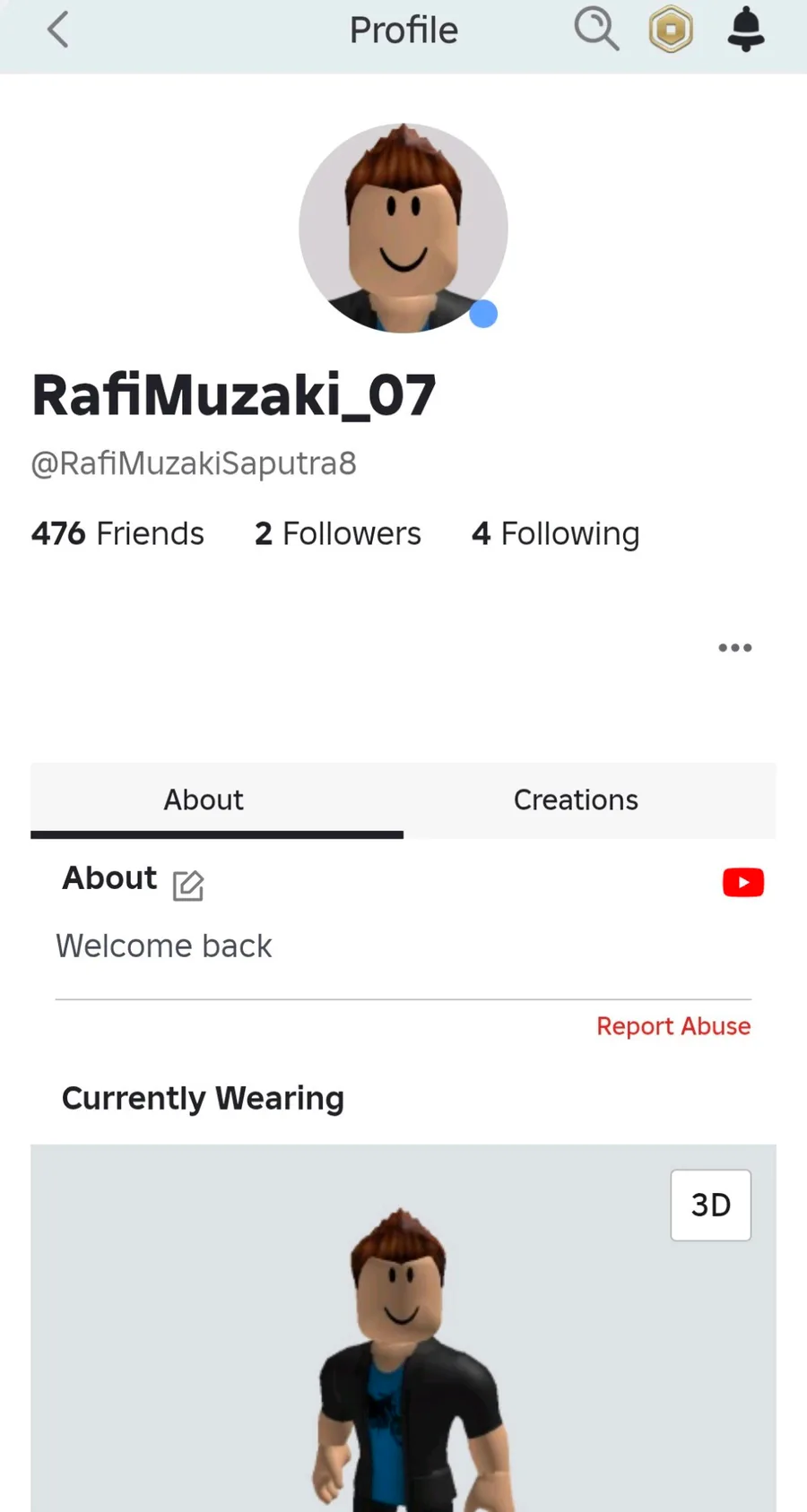The image size is (807, 1512).
Task: Go back using the top-left arrow
Action: click(x=57, y=30)
